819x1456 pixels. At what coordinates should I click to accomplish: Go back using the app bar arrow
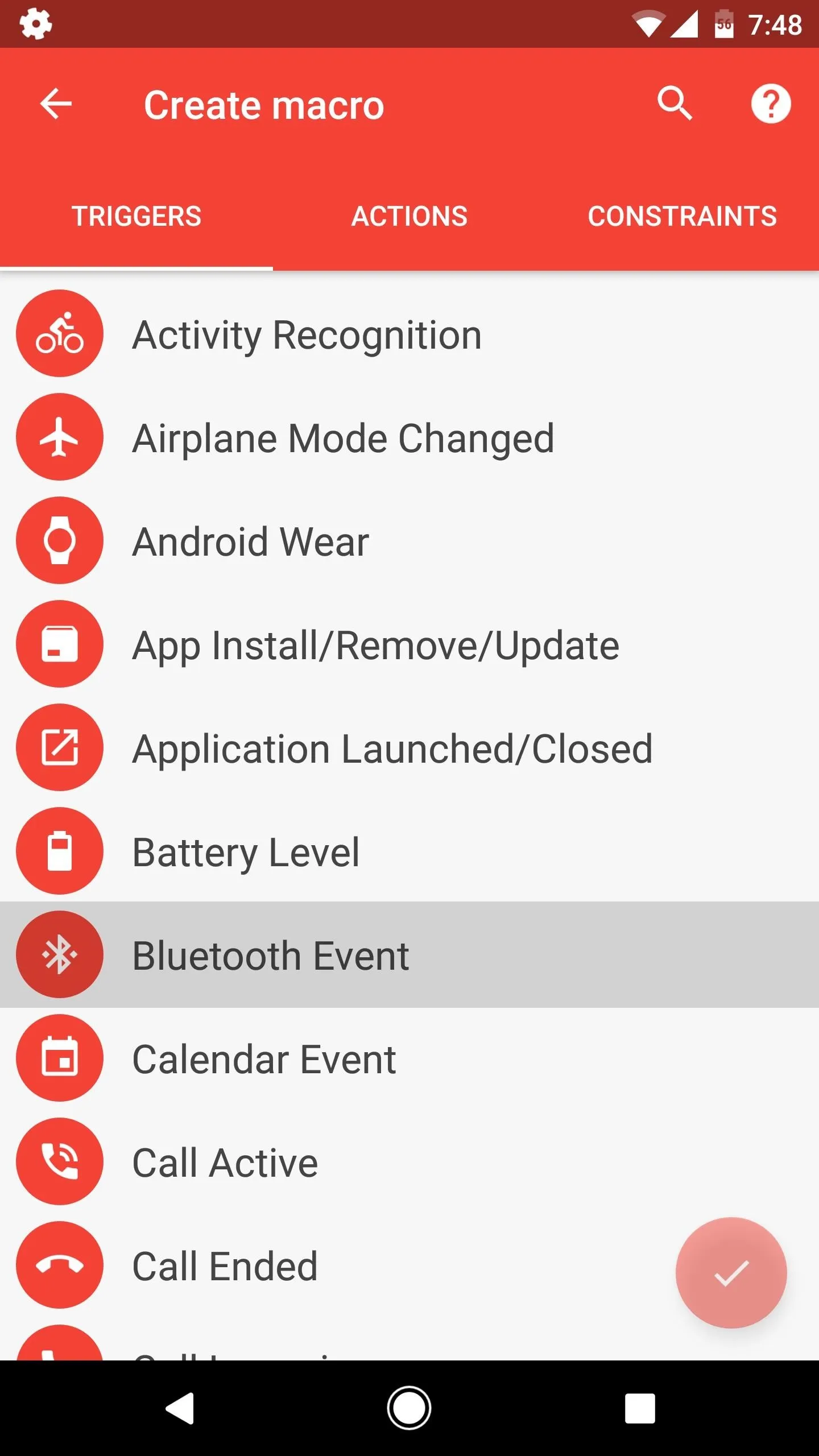tap(56, 104)
